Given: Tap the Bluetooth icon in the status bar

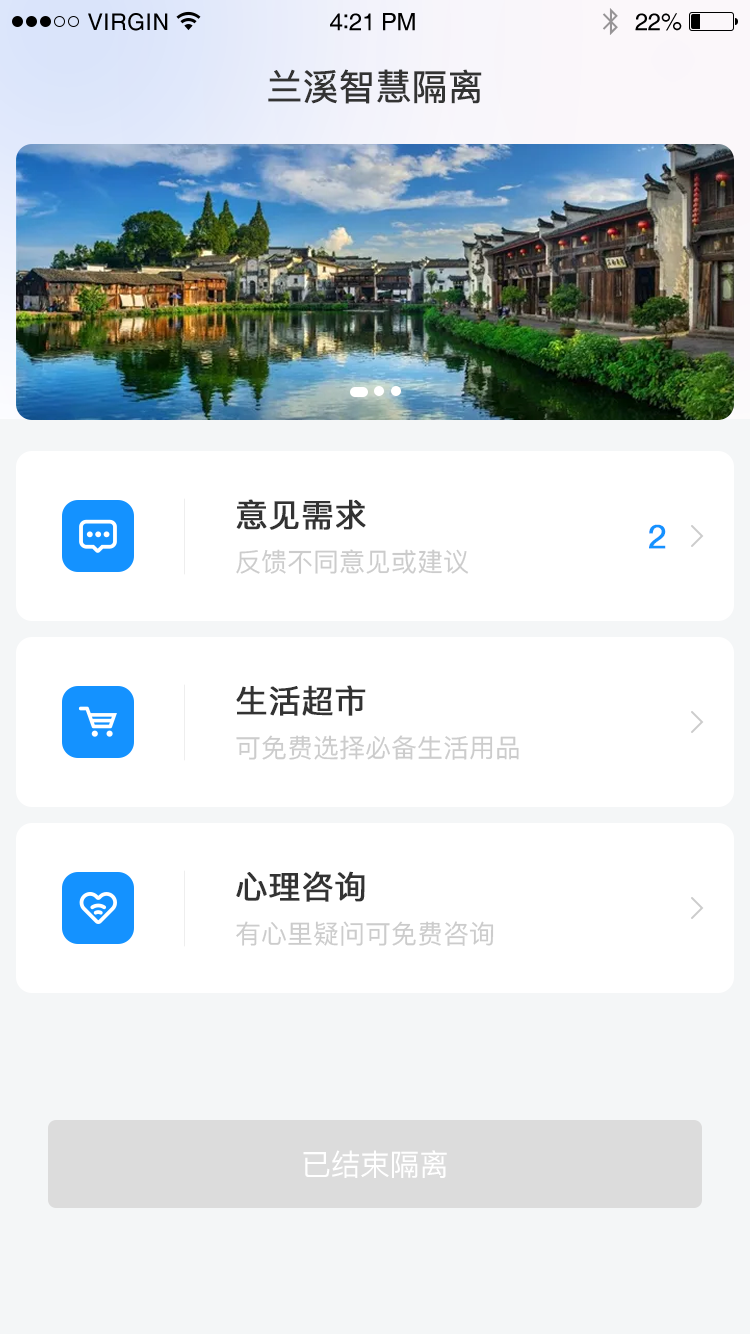Looking at the screenshot, I should click(611, 20).
